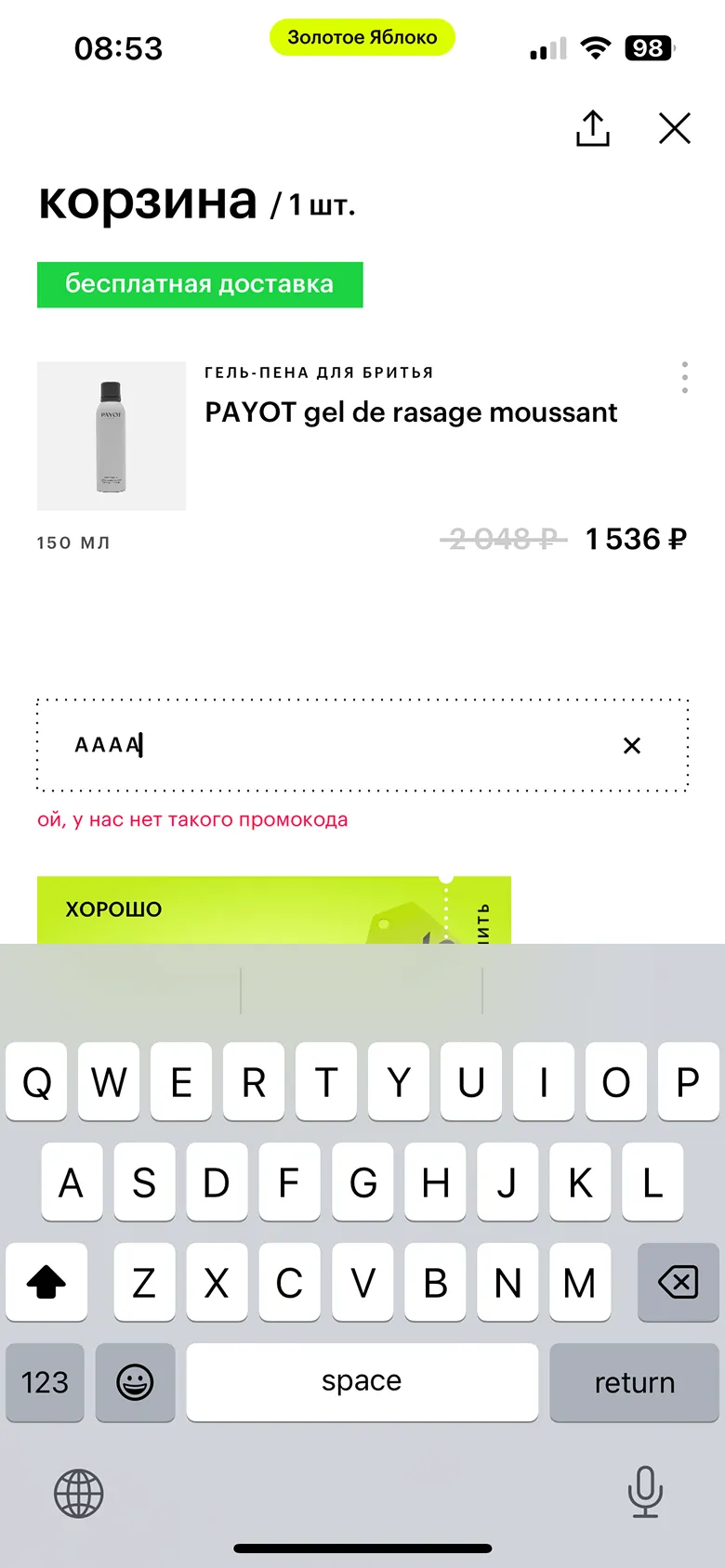
Task: Switch the keyboard to numbers with 123
Action: (x=45, y=1382)
